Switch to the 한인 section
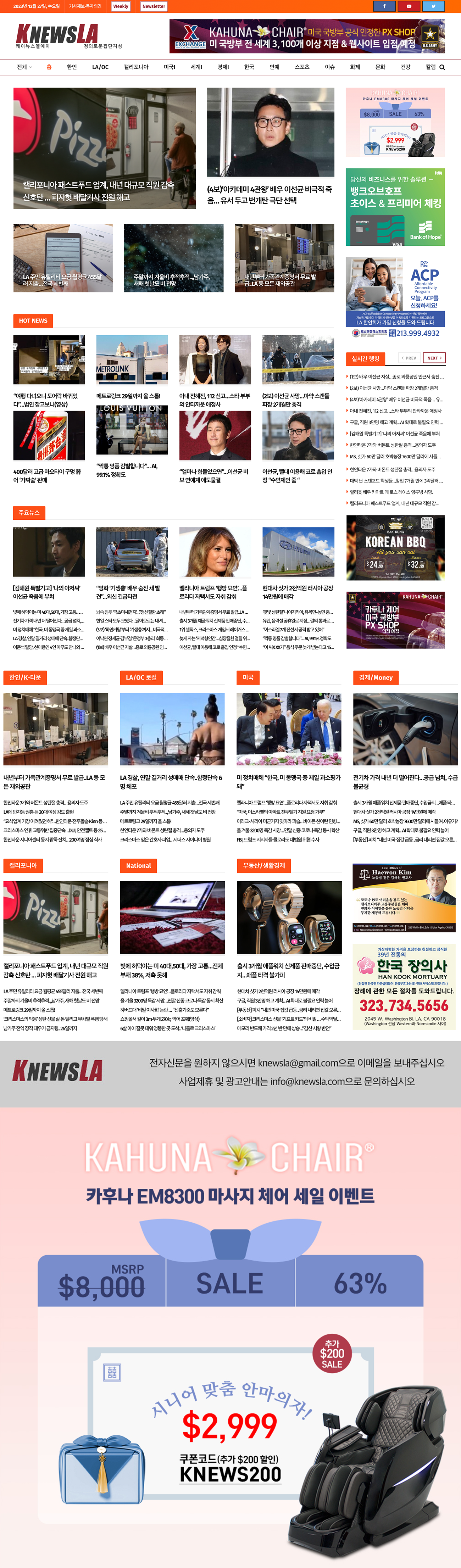Screen dimensions: 461x1568 point(72,67)
